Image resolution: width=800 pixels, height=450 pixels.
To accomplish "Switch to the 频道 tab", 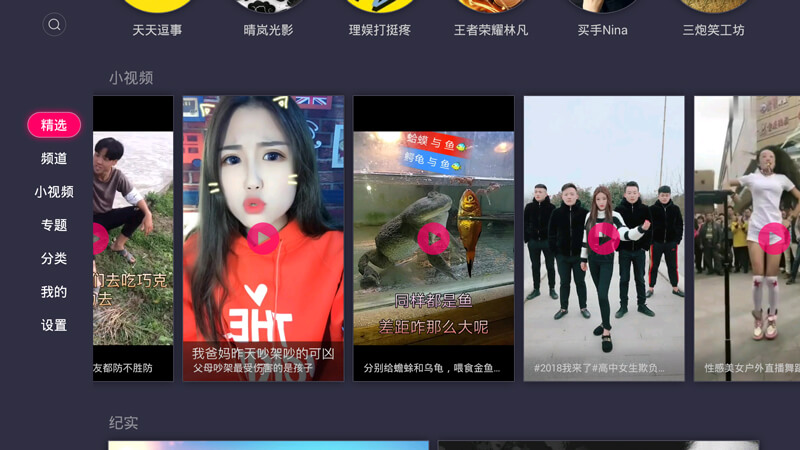I will [x=54, y=158].
